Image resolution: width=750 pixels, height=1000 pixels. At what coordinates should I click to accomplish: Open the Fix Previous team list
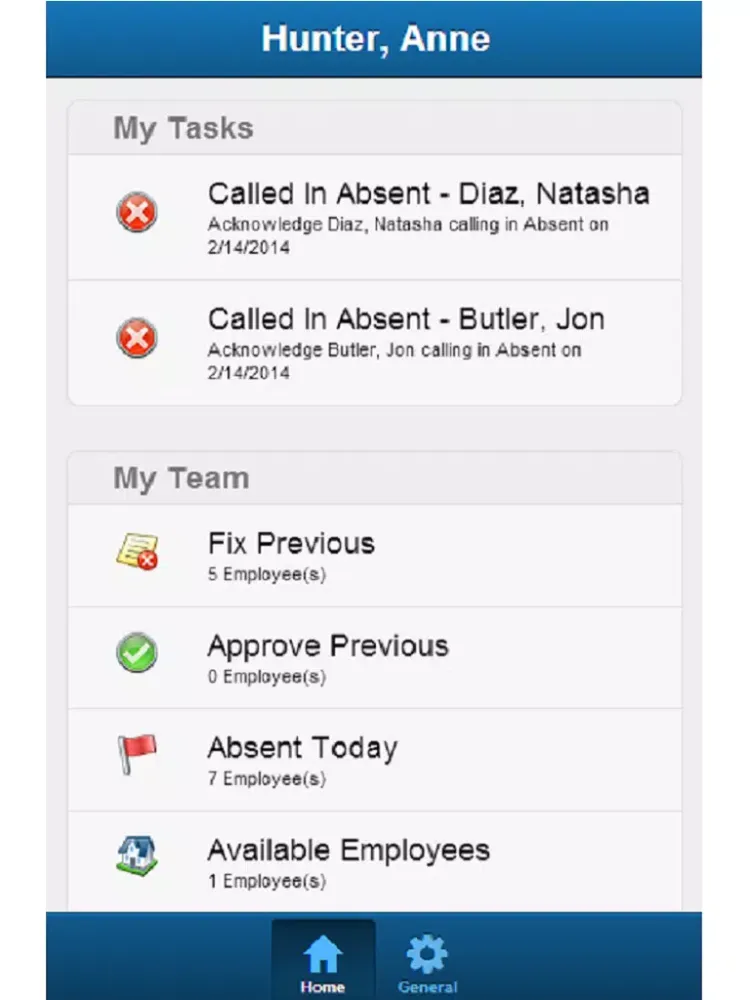375,555
